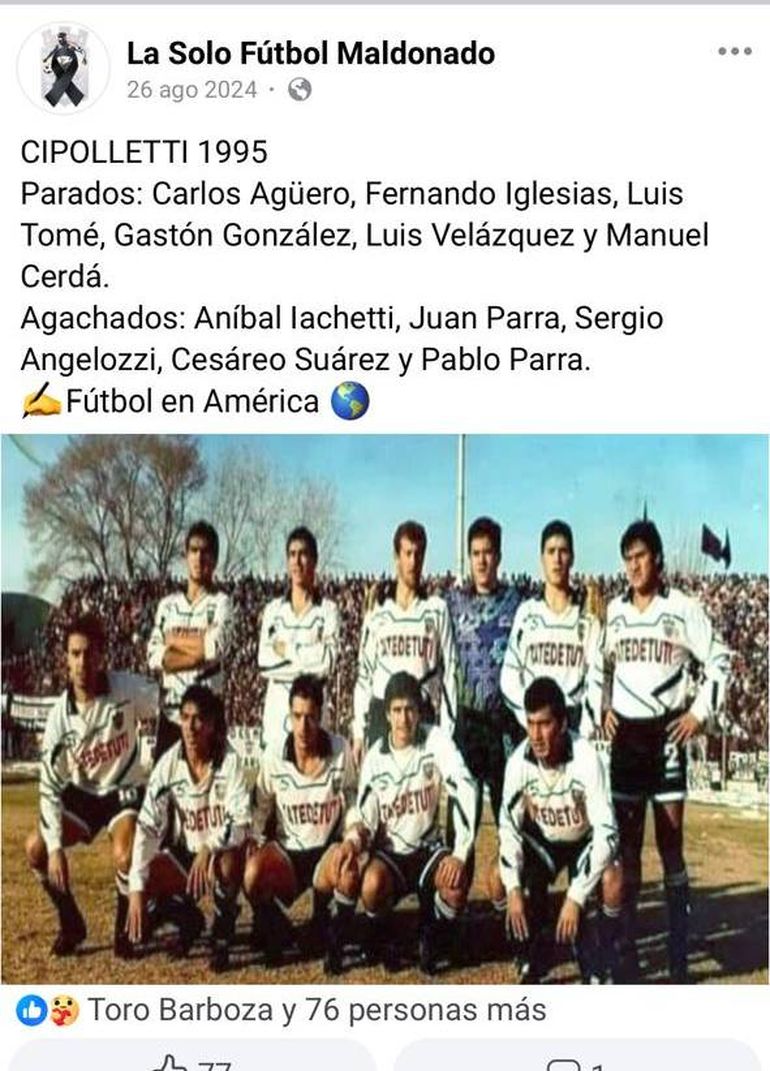The width and height of the screenshot is (770, 1071).
Task: View the Cipolletti 1995 team photo
Action: click(x=385, y=708)
